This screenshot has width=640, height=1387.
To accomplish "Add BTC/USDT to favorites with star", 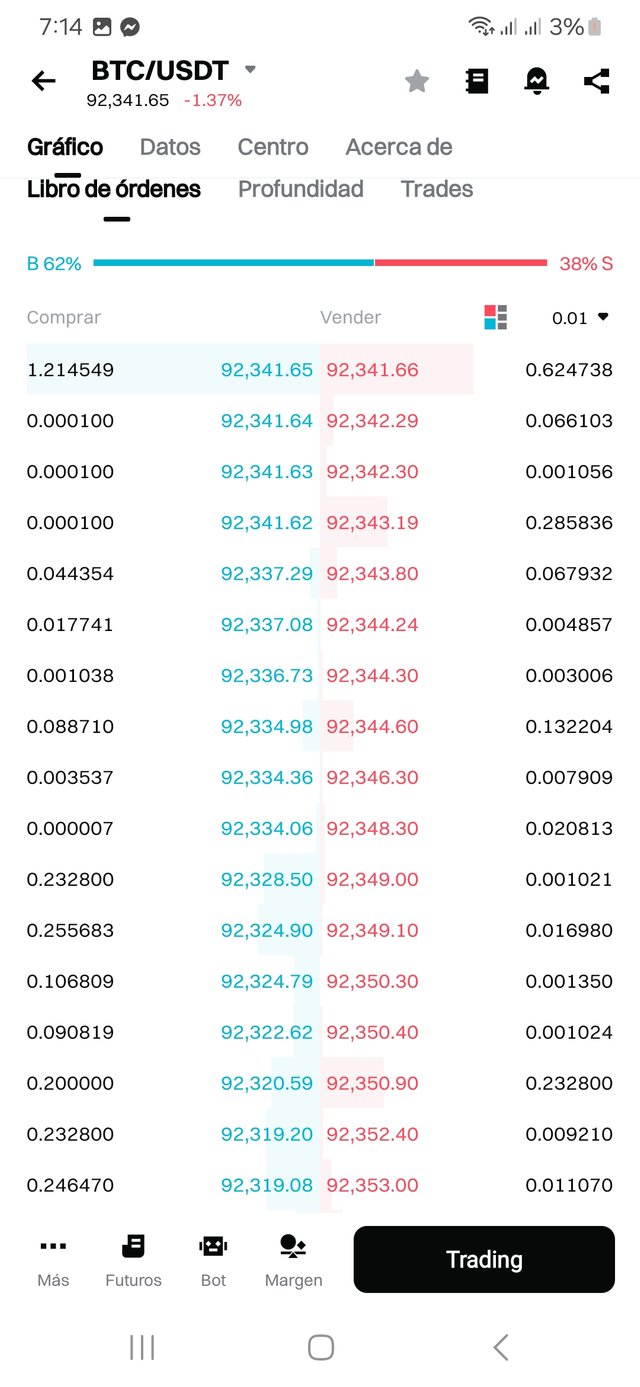I will (x=417, y=81).
